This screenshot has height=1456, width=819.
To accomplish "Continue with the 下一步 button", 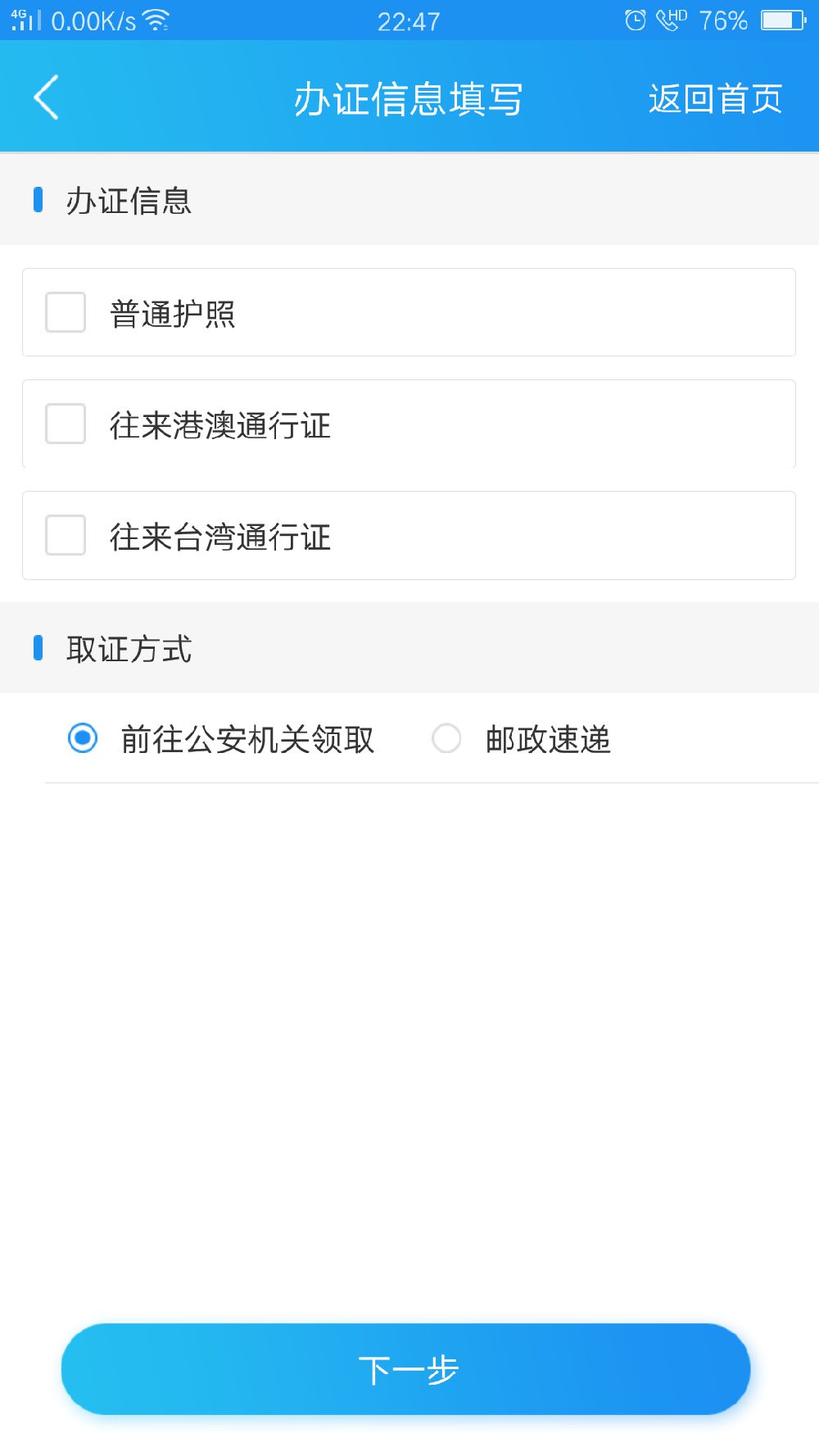I will pyautogui.click(x=406, y=1369).
